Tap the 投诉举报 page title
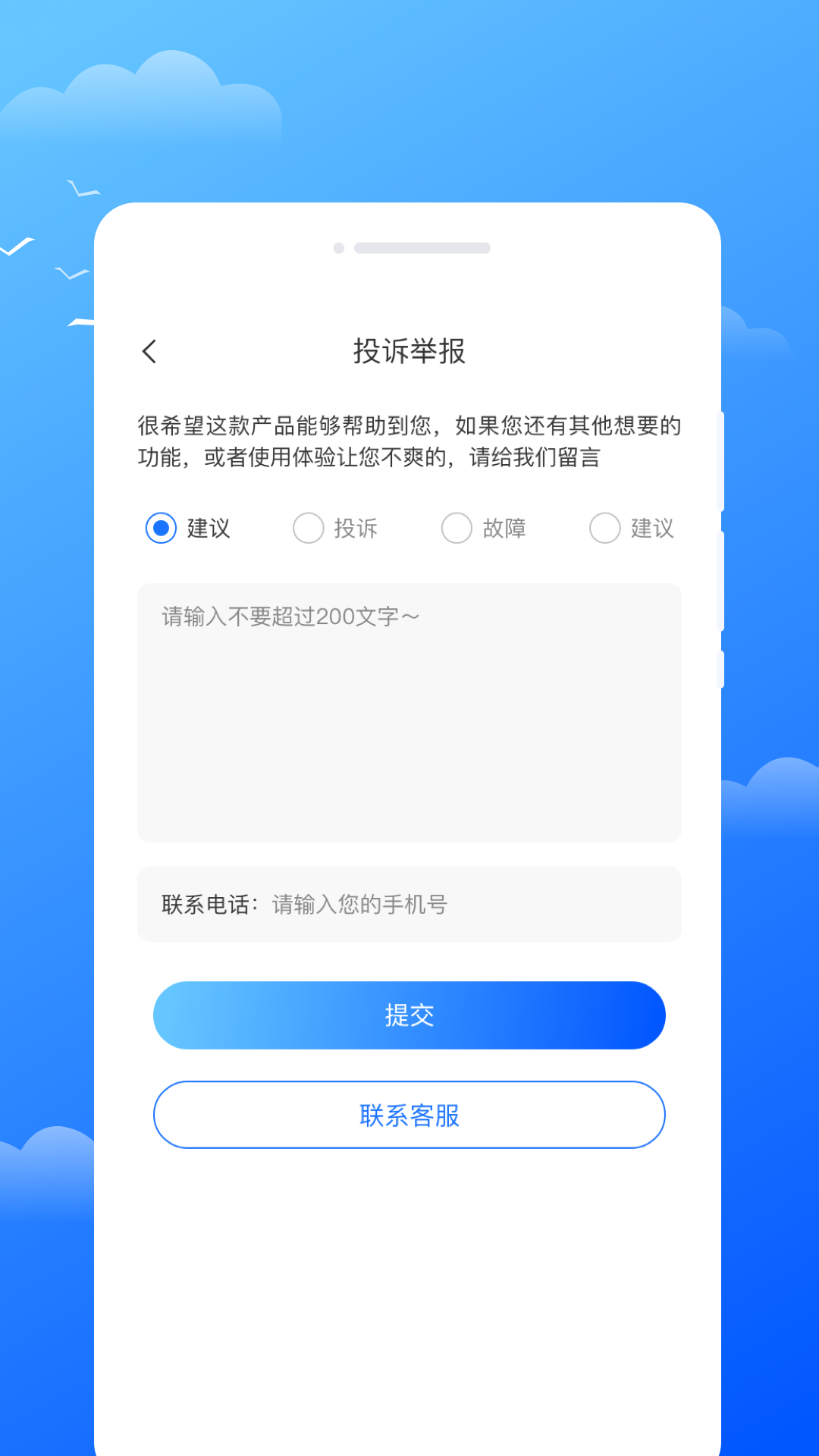819x1456 pixels. 409,351
